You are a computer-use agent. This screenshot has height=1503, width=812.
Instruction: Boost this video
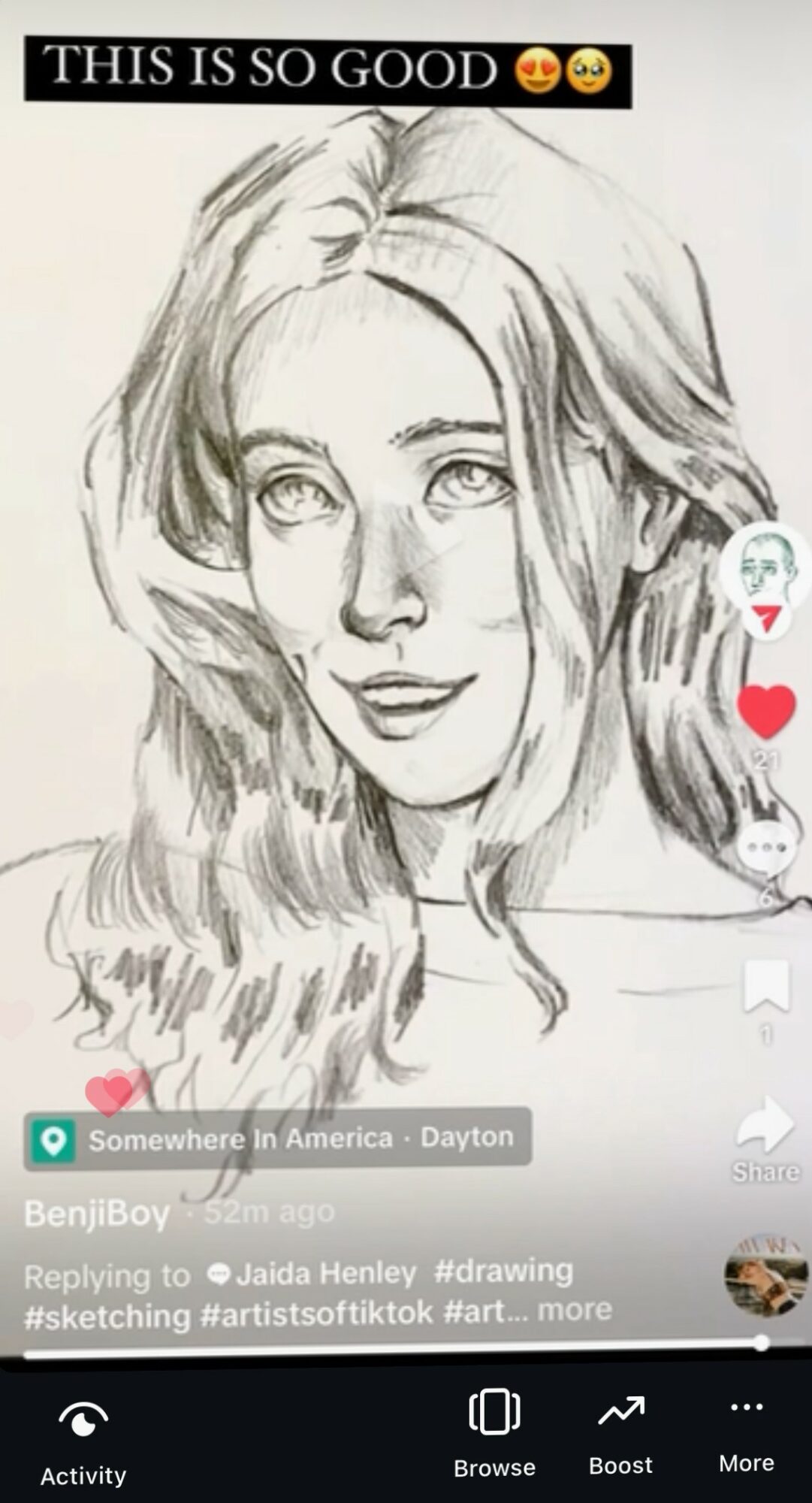(620, 1434)
